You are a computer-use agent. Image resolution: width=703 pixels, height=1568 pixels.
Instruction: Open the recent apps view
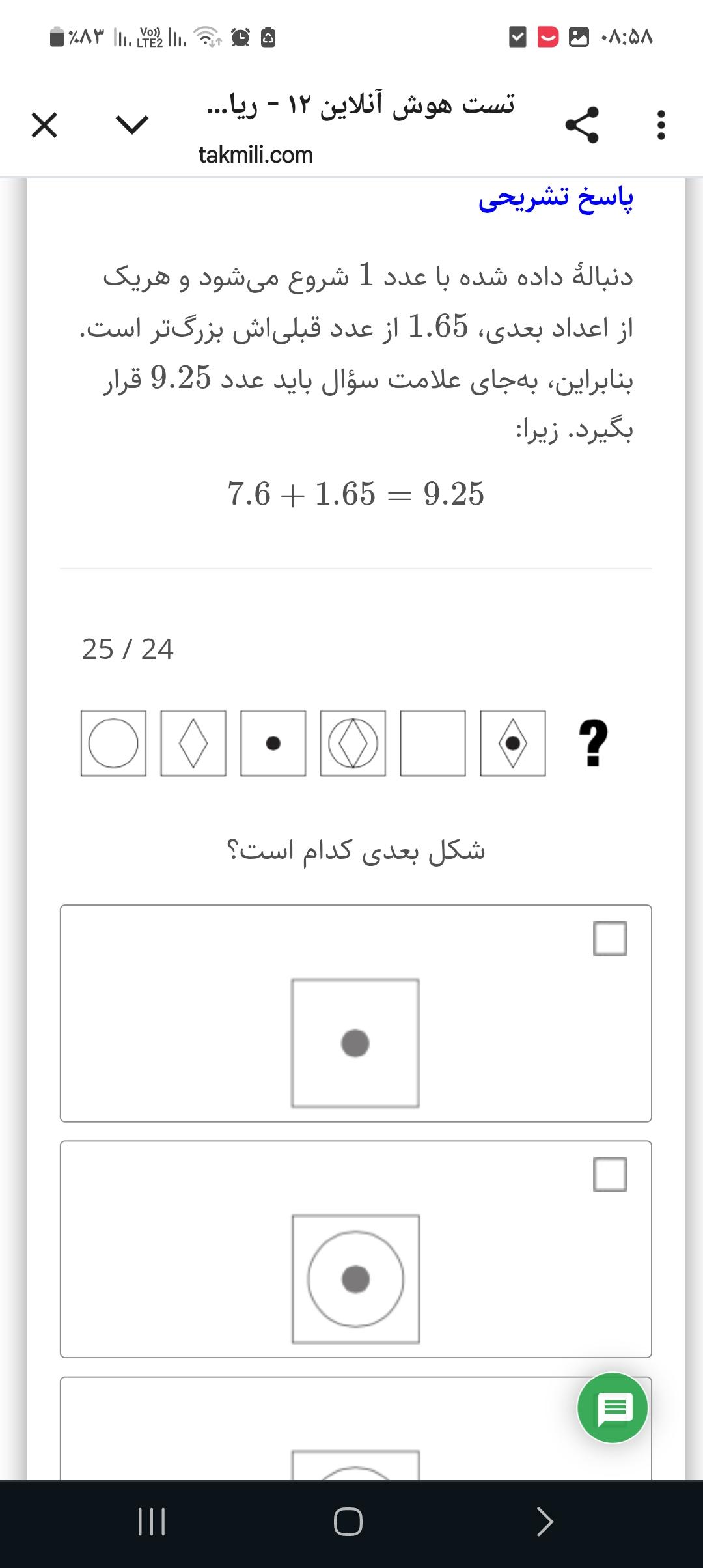tap(152, 1522)
